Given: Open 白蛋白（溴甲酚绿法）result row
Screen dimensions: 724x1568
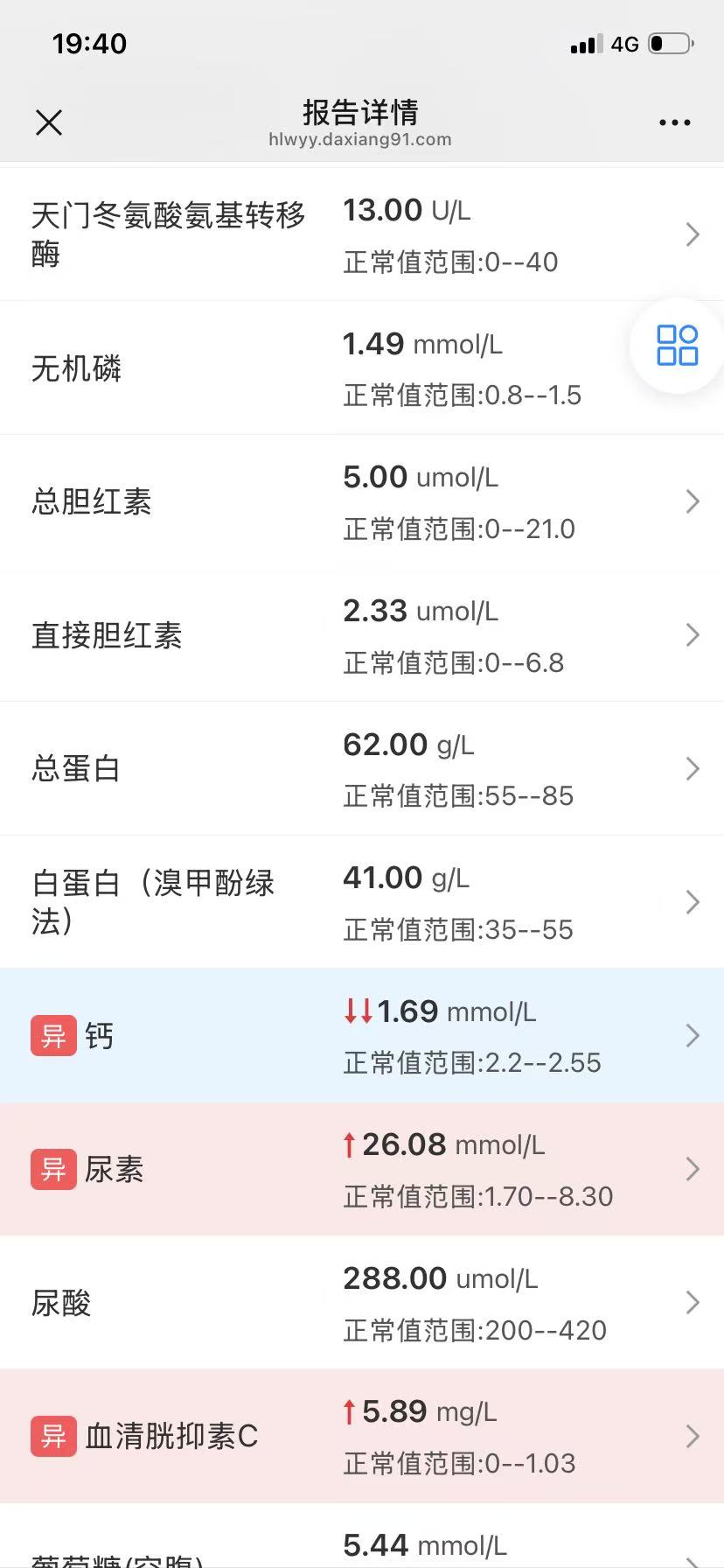Looking at the screenshot, I should pos(362,902).
